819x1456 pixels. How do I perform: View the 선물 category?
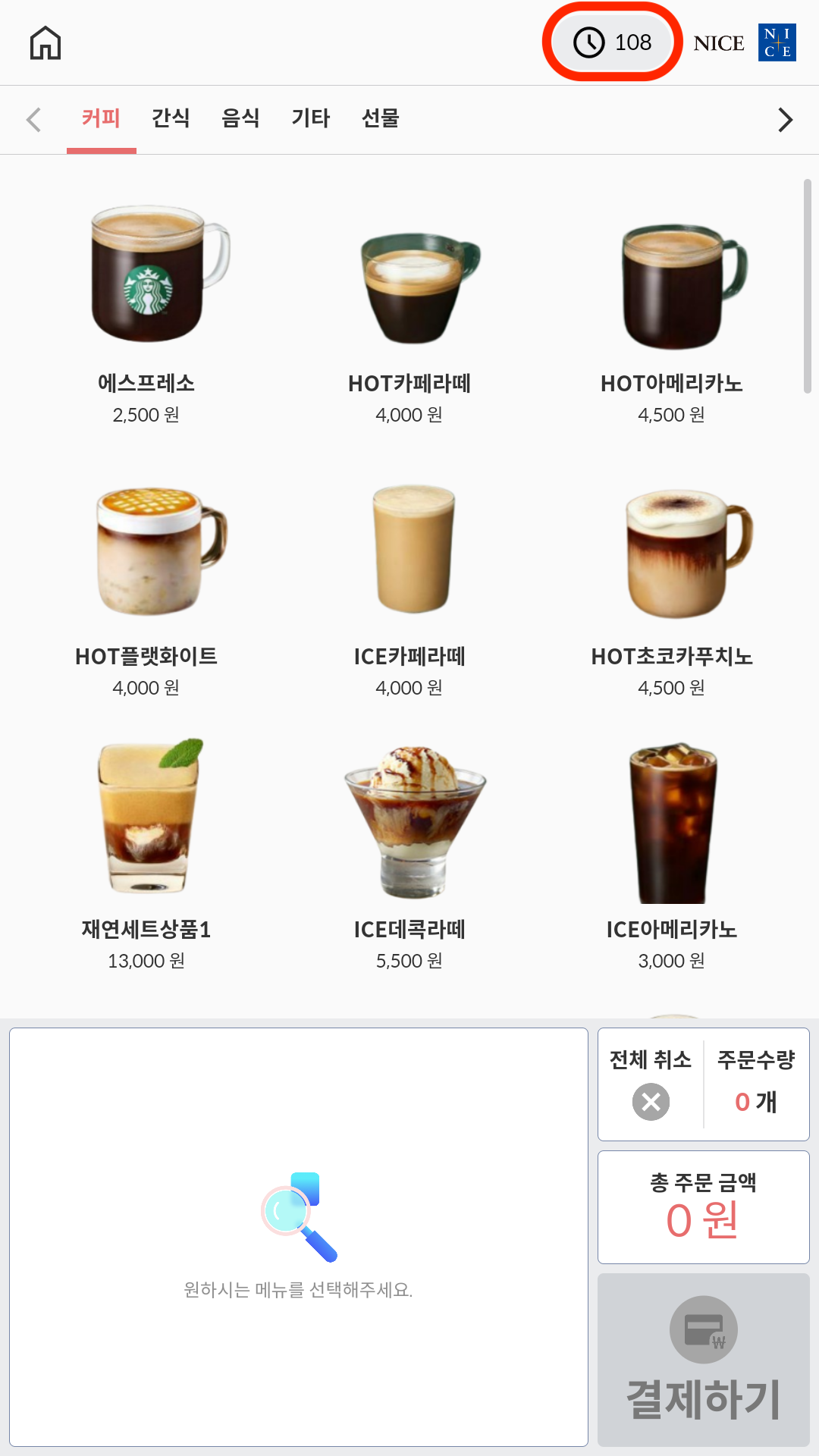click(x=380, y=118)
